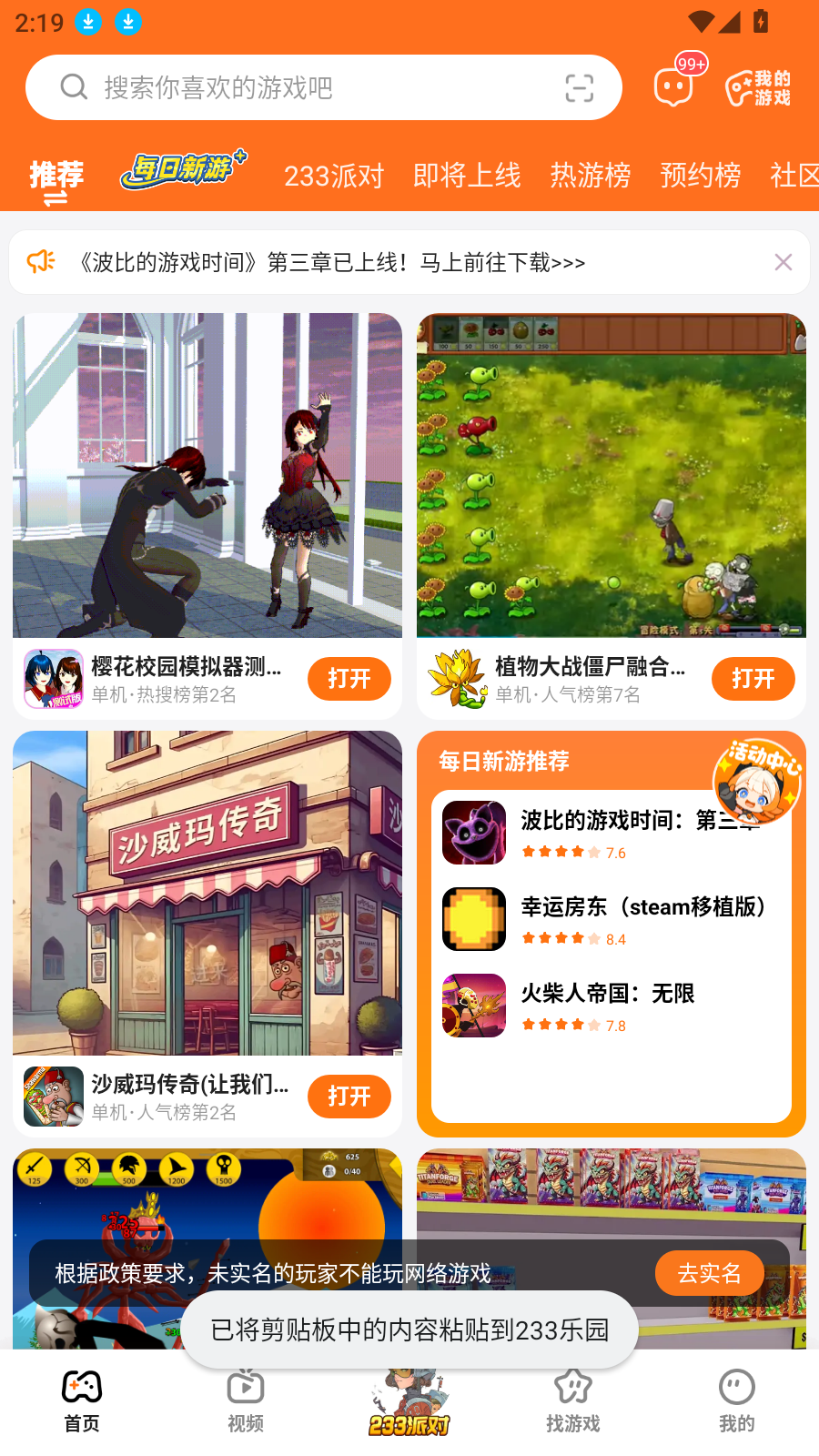Tap the scan icon in the search bar
The width and height of the screenshot is (819, 1456).
pyautogui.click(x=579, y=87)
